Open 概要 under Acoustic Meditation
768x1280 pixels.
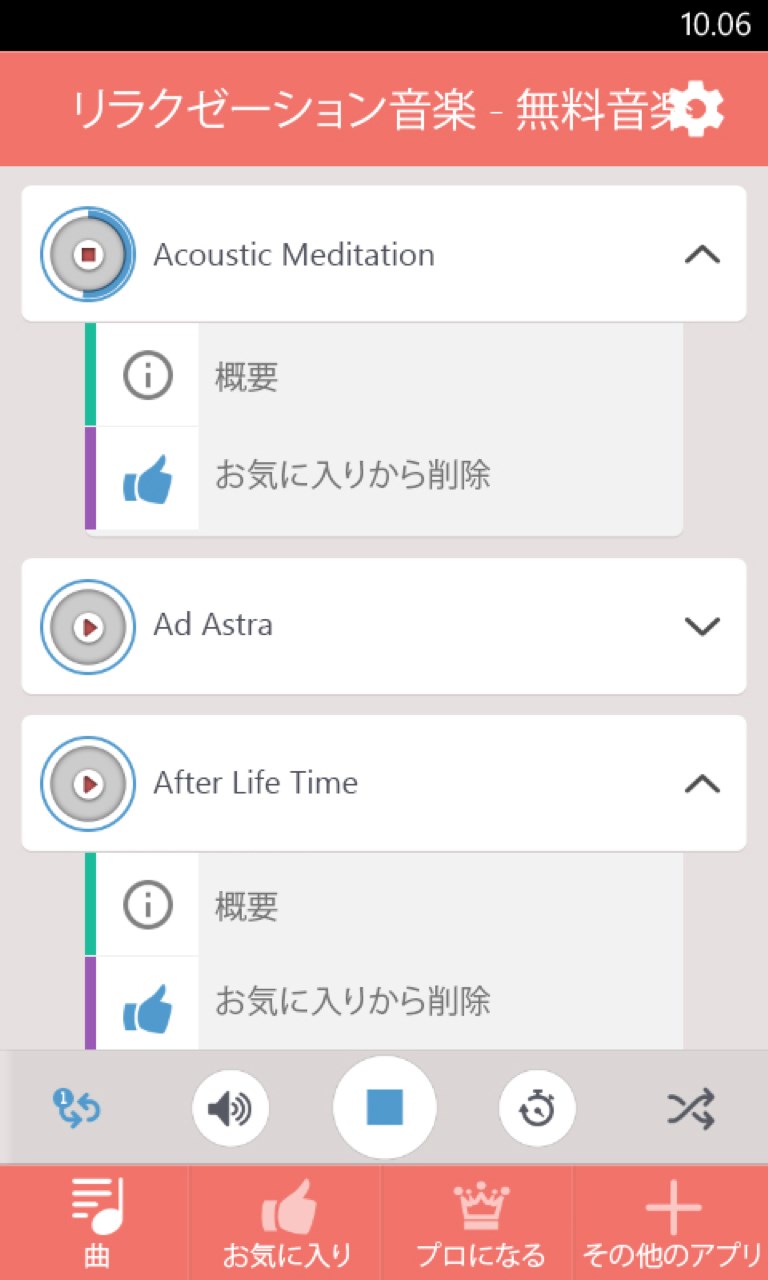point(390,376)
